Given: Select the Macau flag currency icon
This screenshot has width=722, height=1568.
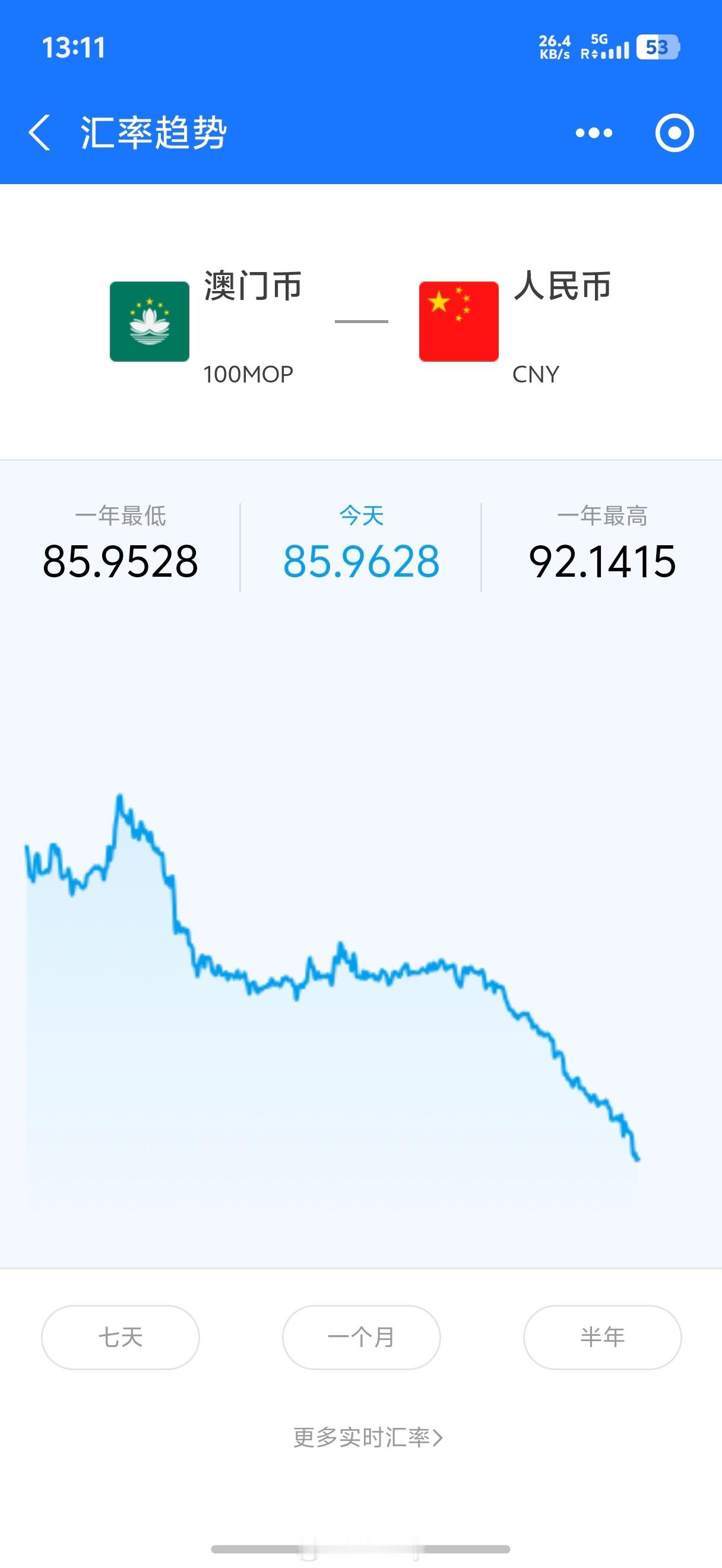Looking at the screenshot, I should 151,321.
